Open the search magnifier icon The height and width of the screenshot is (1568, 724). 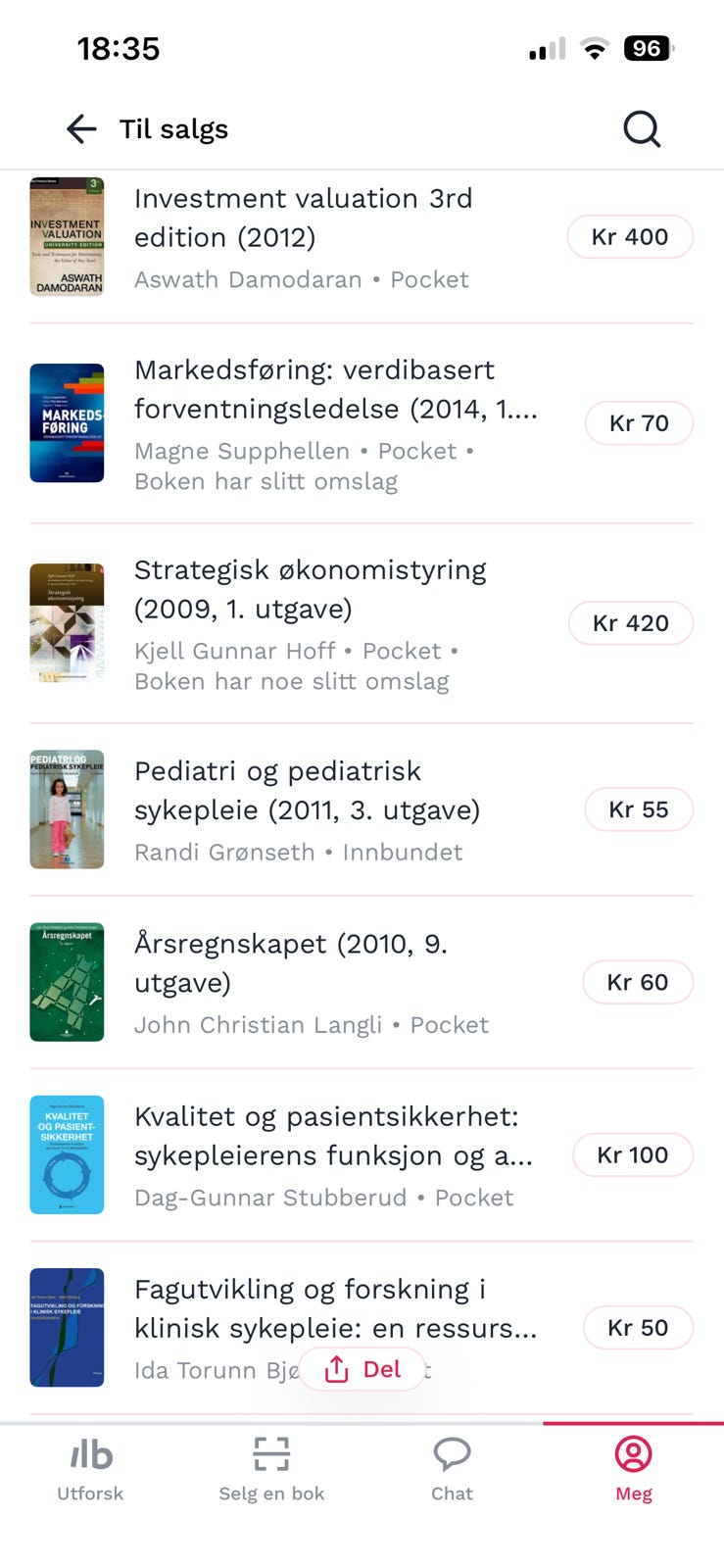tap(642, 128)
